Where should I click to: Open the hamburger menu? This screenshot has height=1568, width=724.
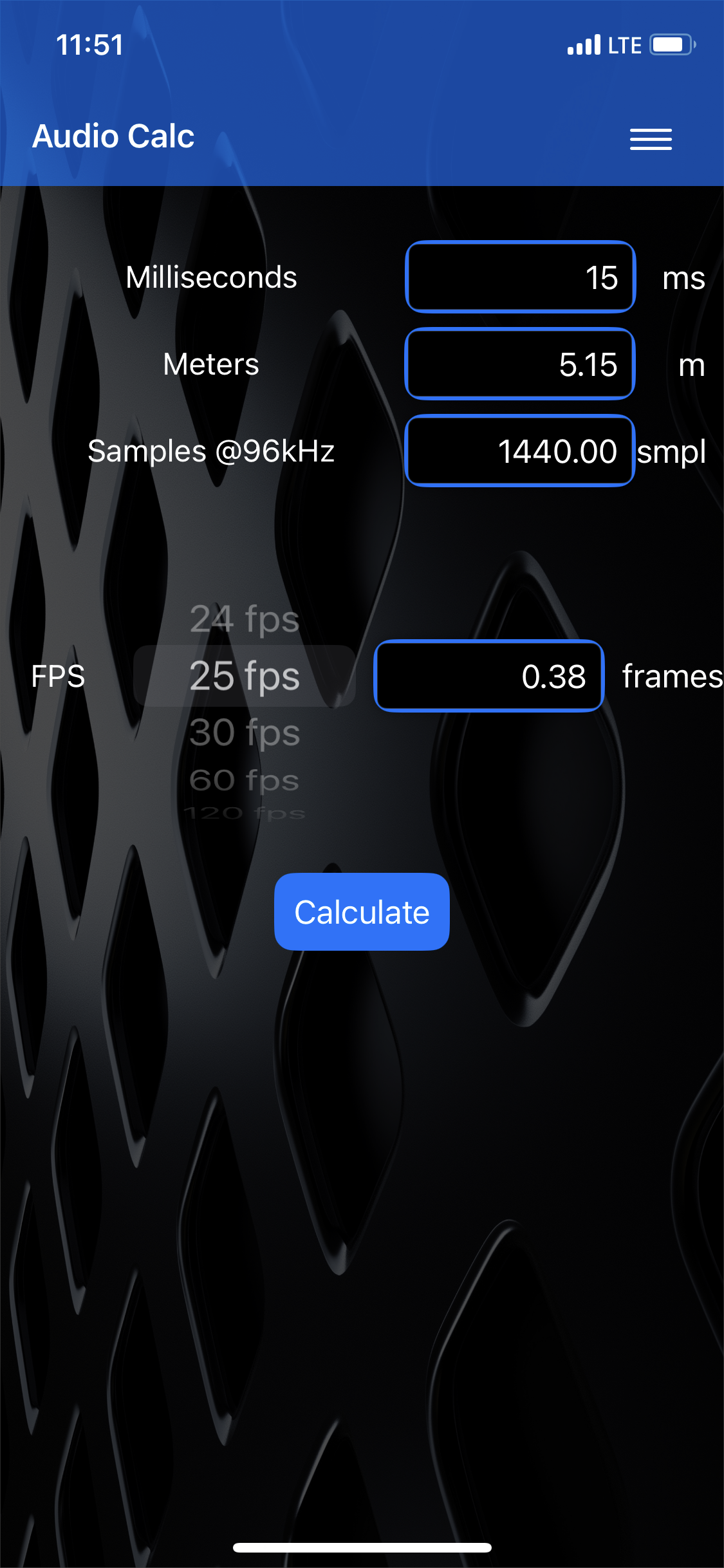[x=651, y=138]
